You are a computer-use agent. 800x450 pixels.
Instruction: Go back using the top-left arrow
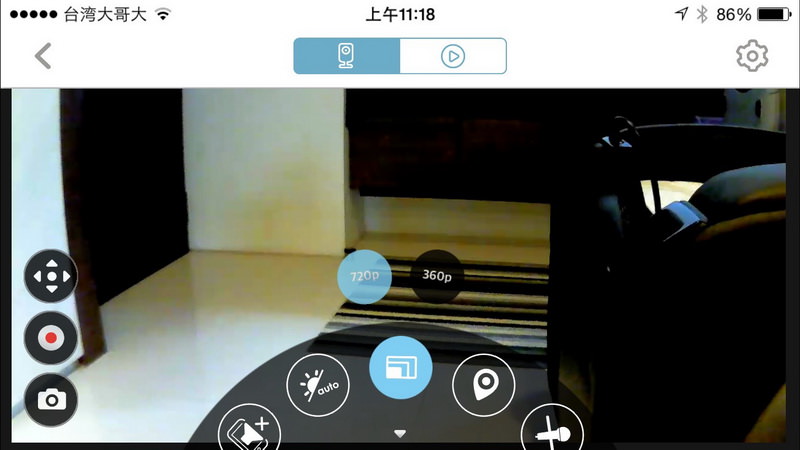(x=43, y=56)
